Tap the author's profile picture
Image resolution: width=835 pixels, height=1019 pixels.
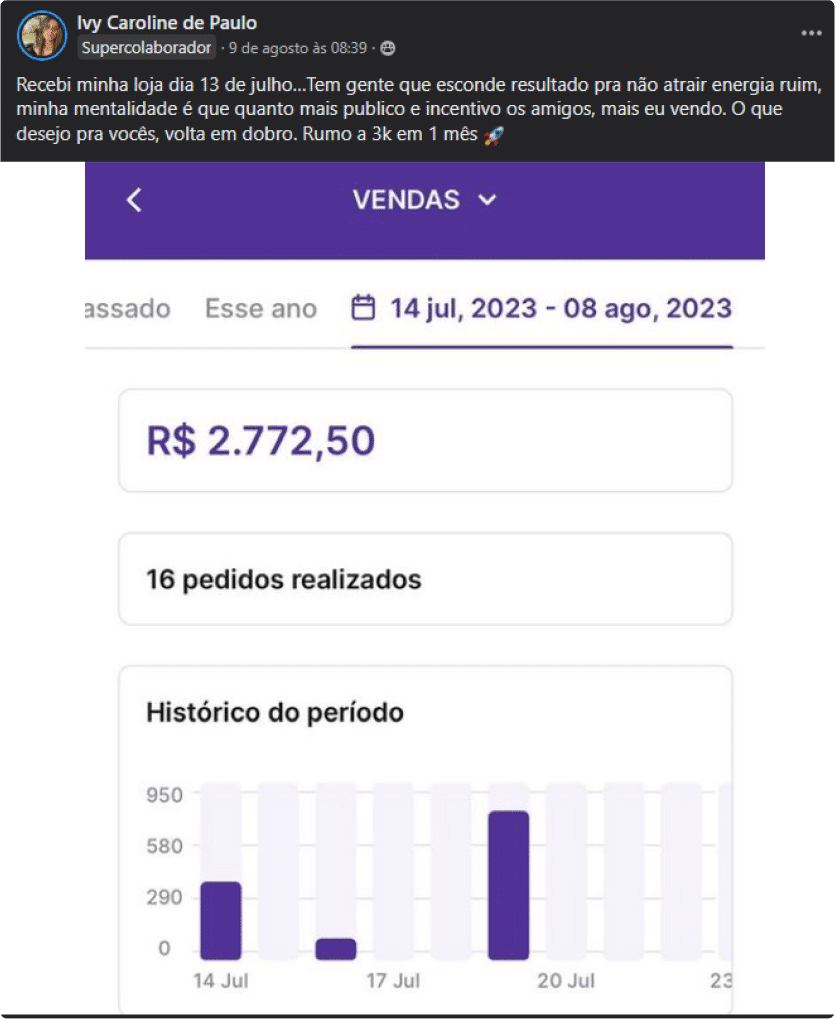tap(42, 36)
